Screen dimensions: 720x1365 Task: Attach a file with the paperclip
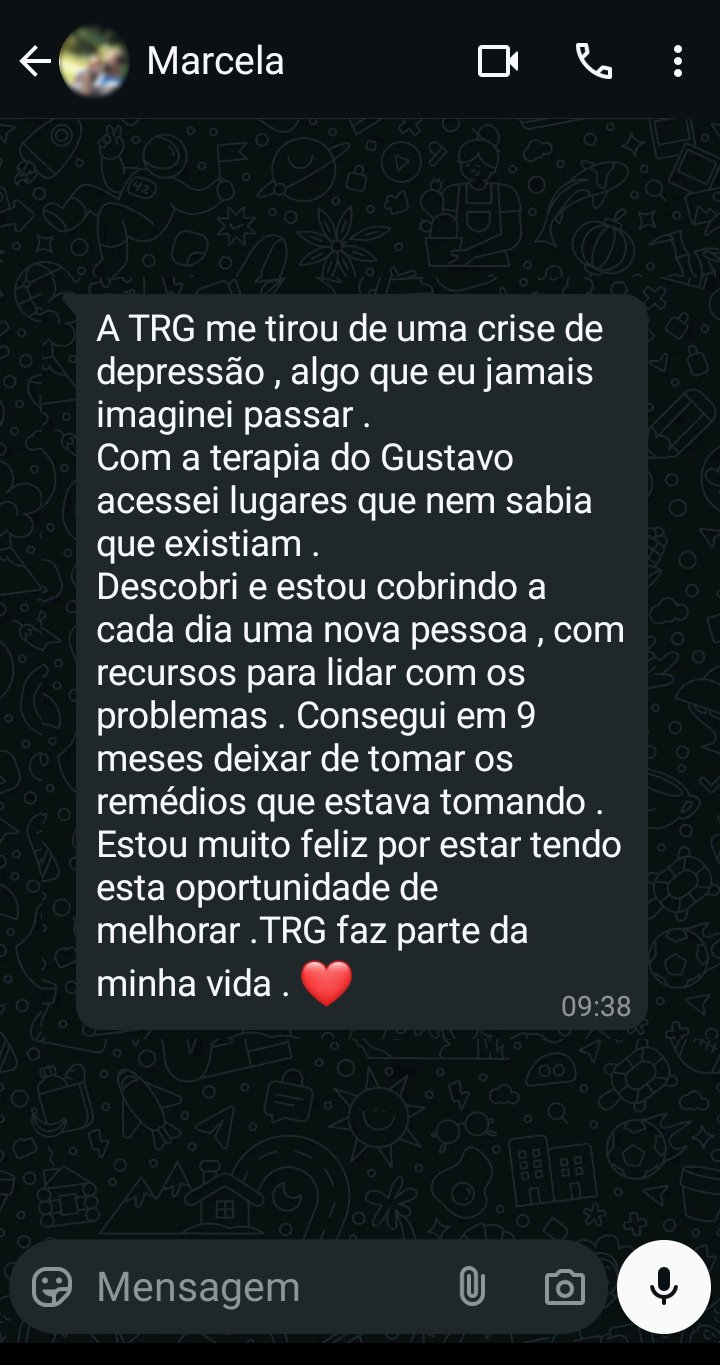point(471,1287)
